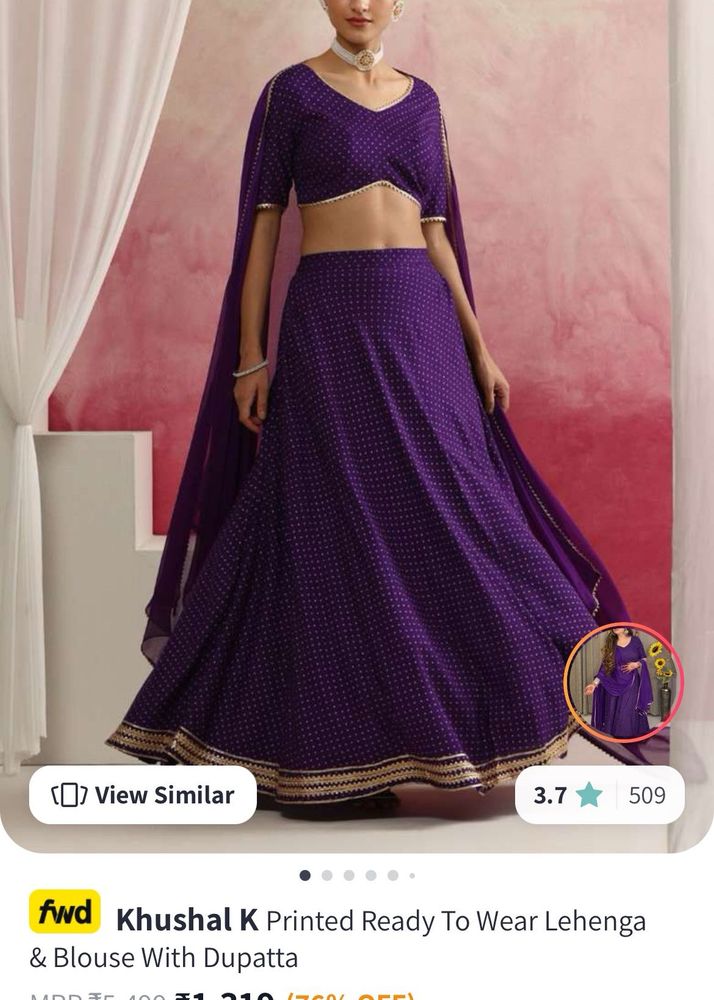Open the circular customer photo thumbnail
Image resolution: width=714 pixels, height=1000 pixels.
[x=622, y=682]
